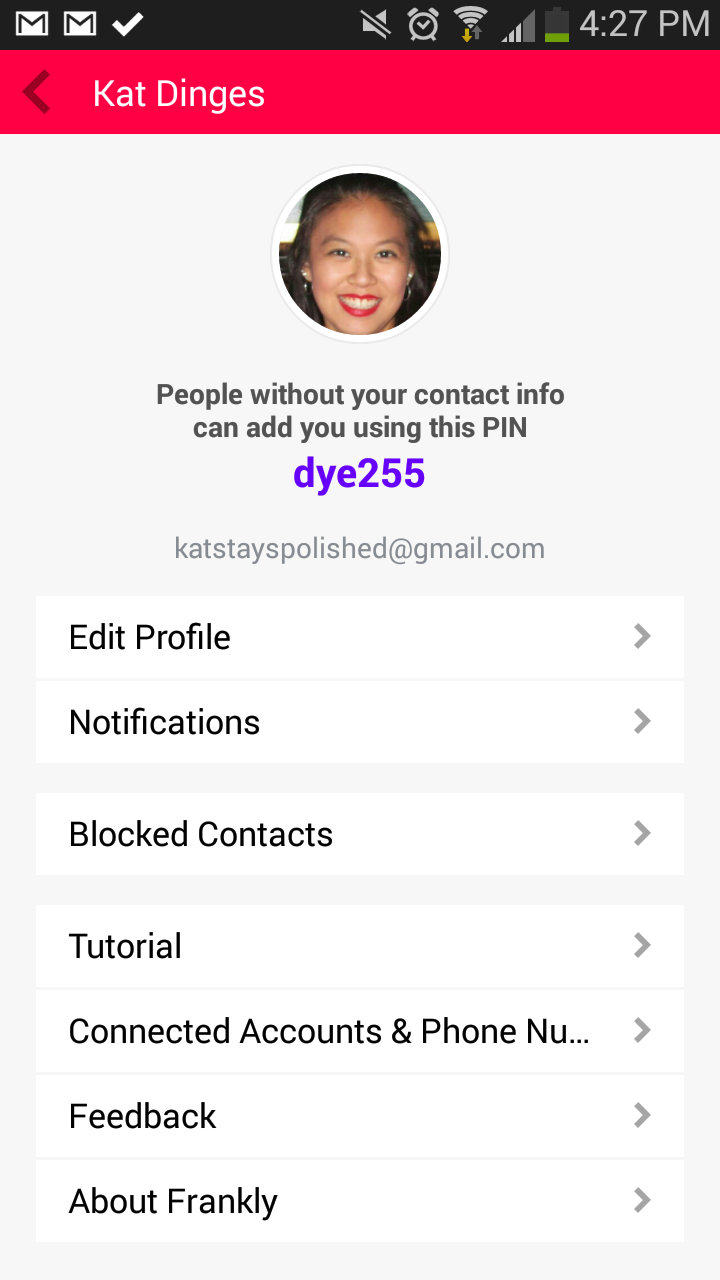The height and width of the screenshot is (1280, 720).
Task: View Blocked Contacts list
Action: 360,834
